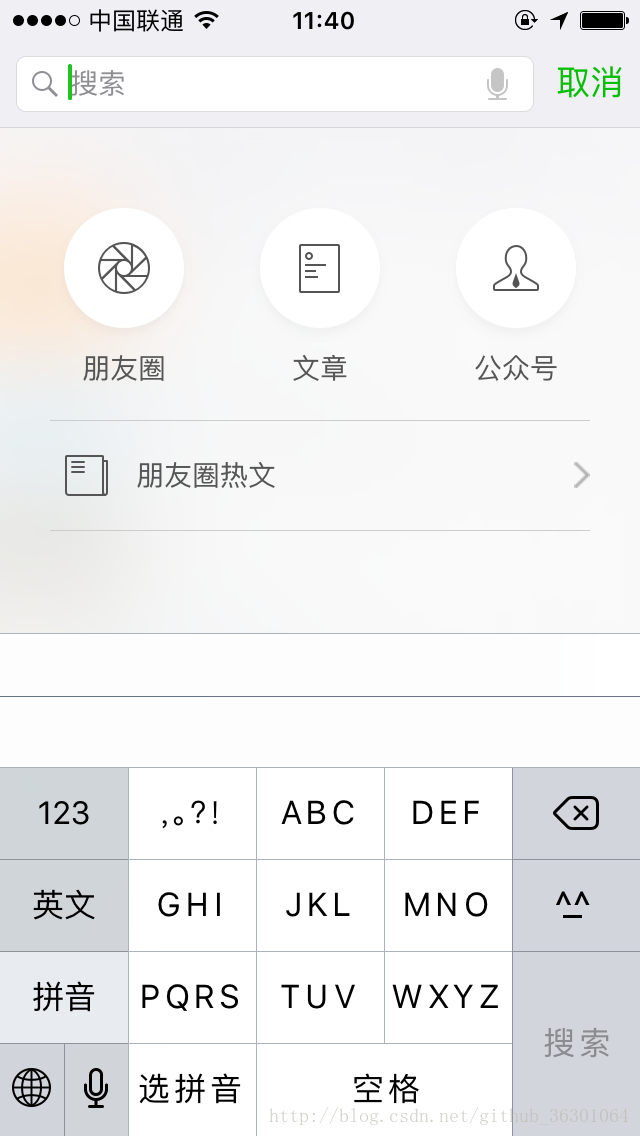
Task: Tap the keyboard backspace key
Action: (576, 813)
